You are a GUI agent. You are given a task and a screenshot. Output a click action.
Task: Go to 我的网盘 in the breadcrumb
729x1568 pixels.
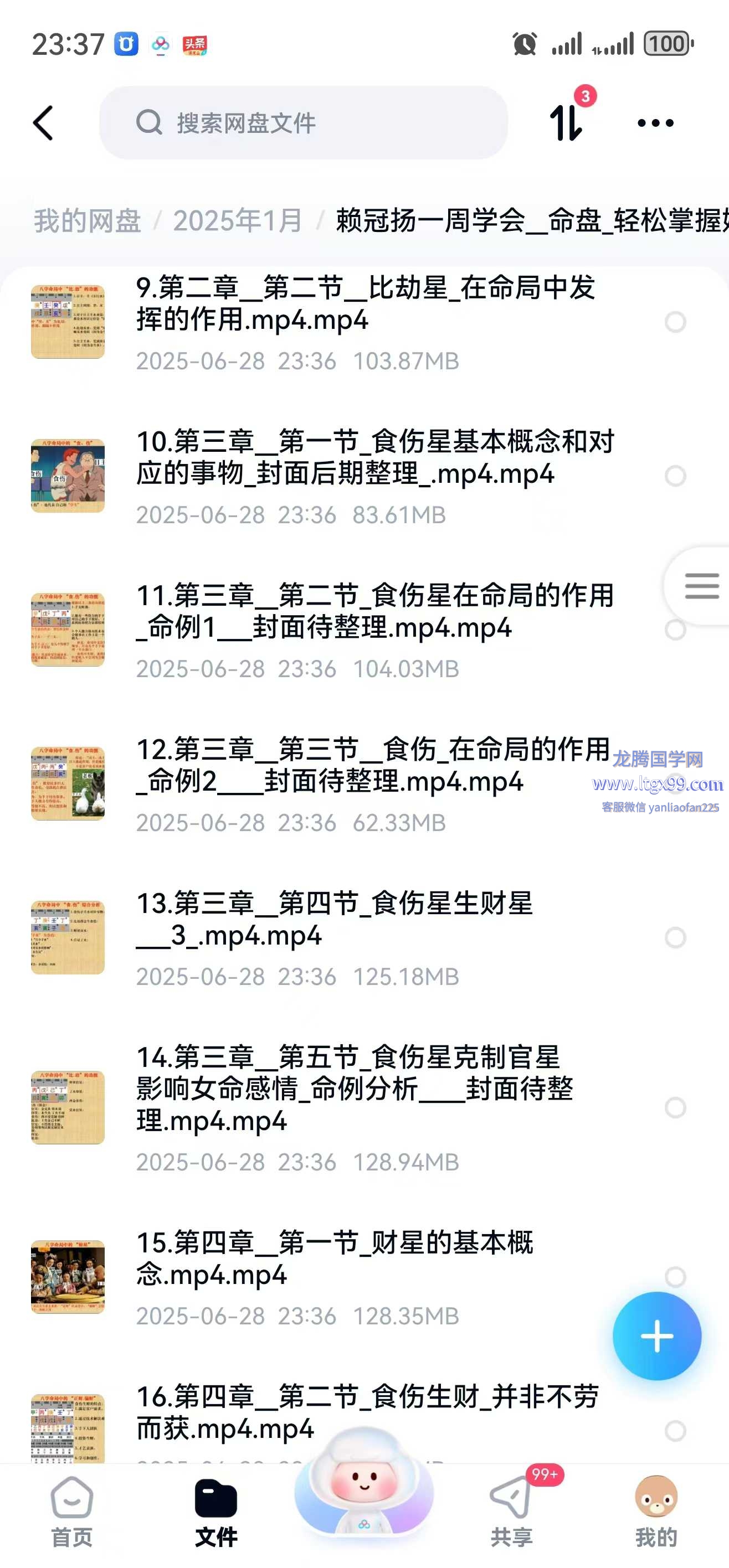(x=87, y=220)
